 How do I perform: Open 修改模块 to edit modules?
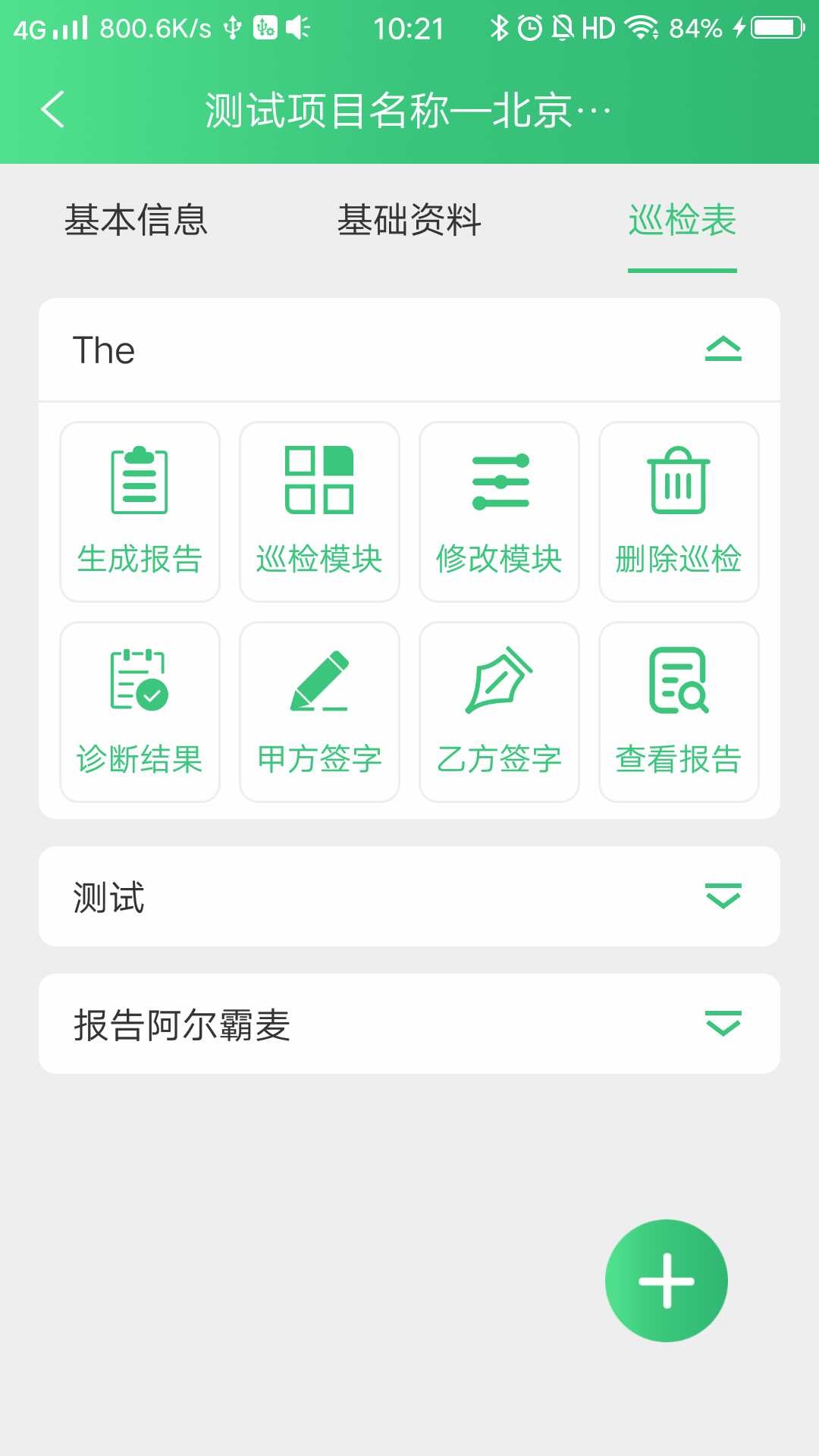499,512
